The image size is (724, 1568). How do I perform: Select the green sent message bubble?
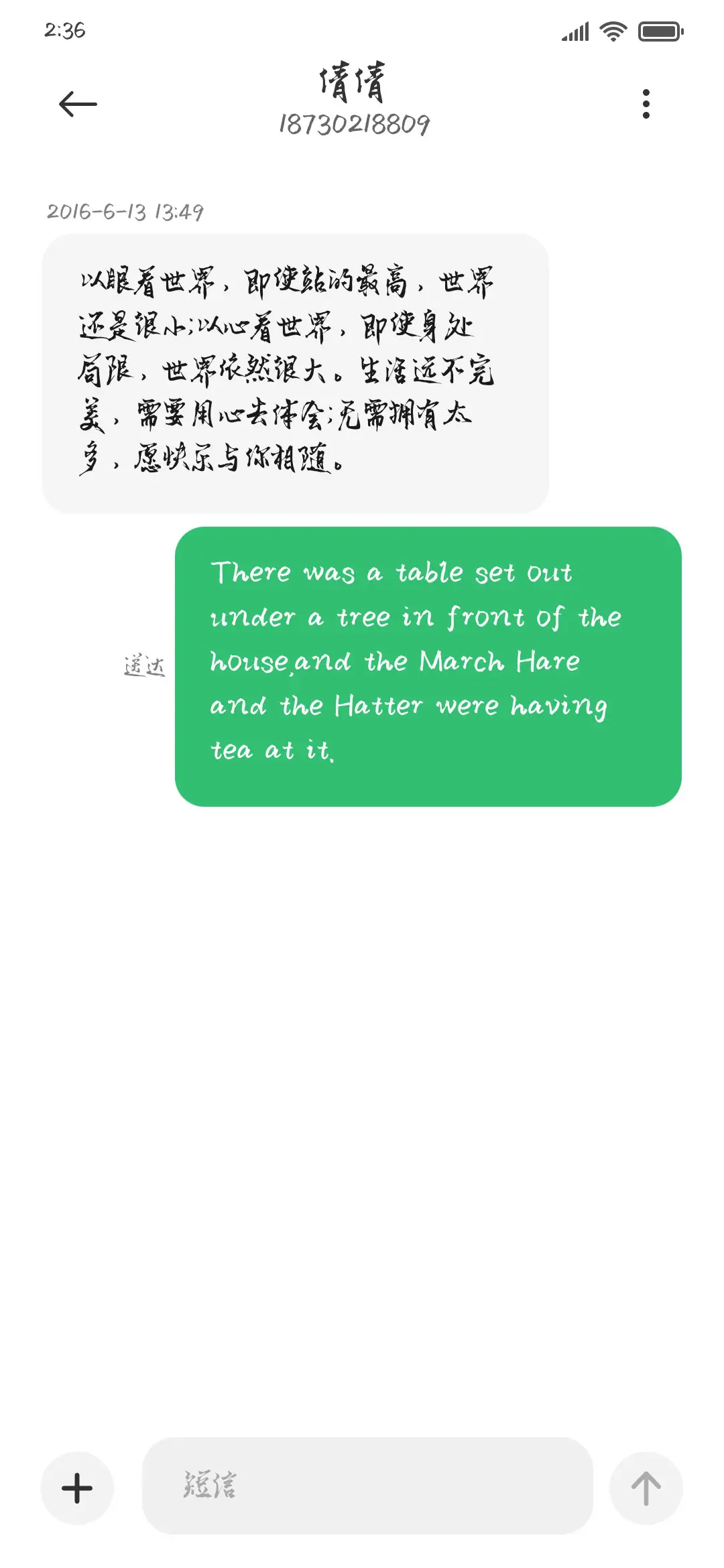click(427, 663)
